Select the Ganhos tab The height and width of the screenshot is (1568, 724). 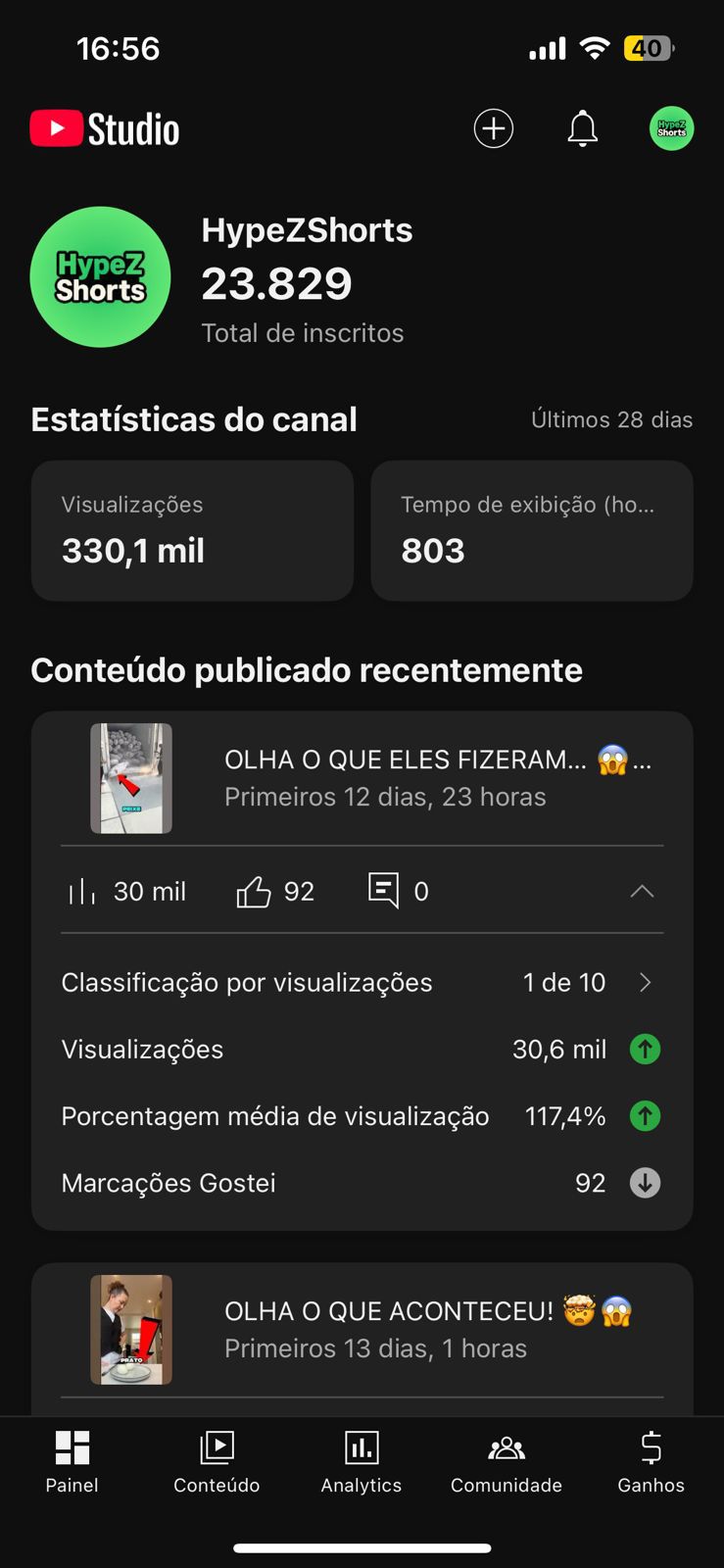pyautogui.click(x=651, y=1461)
